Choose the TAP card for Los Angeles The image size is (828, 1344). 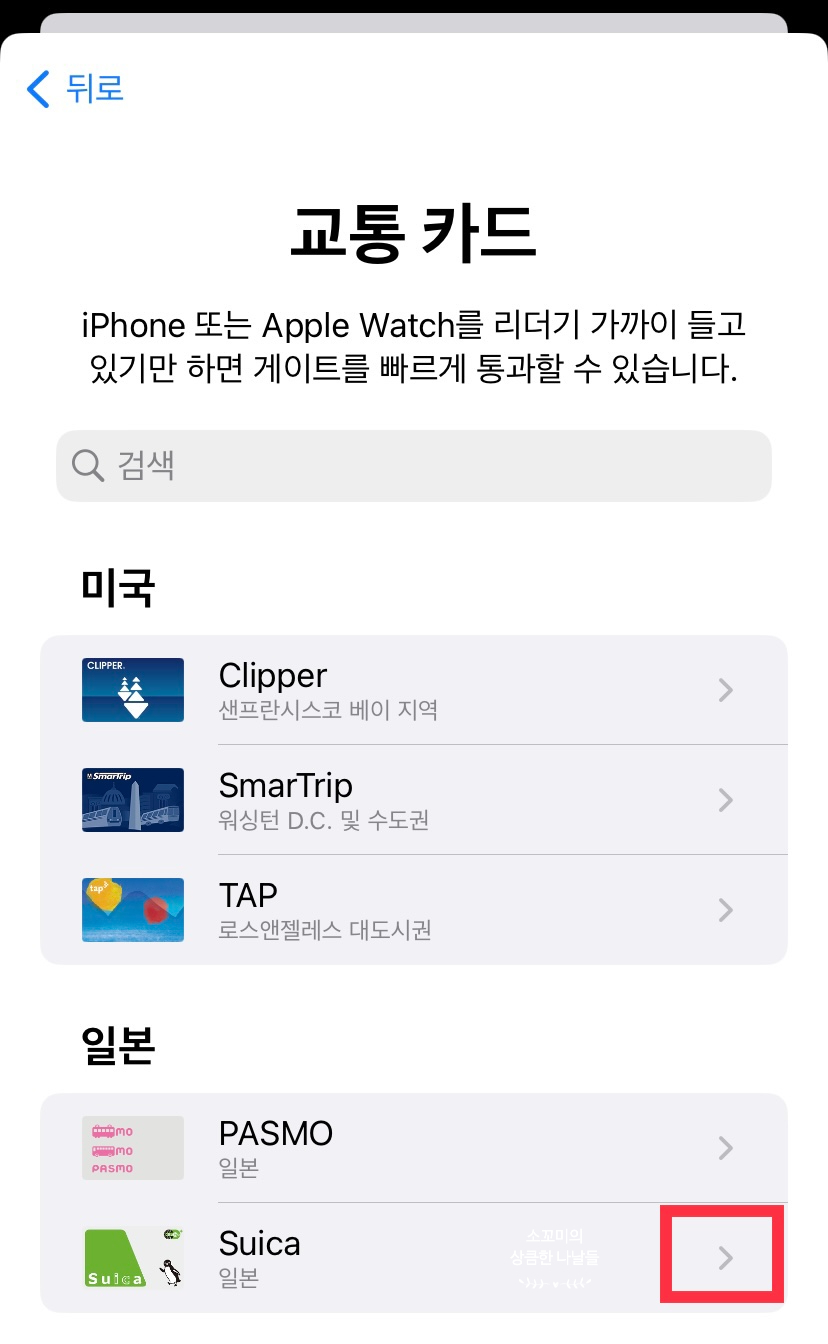coord(414,910)
